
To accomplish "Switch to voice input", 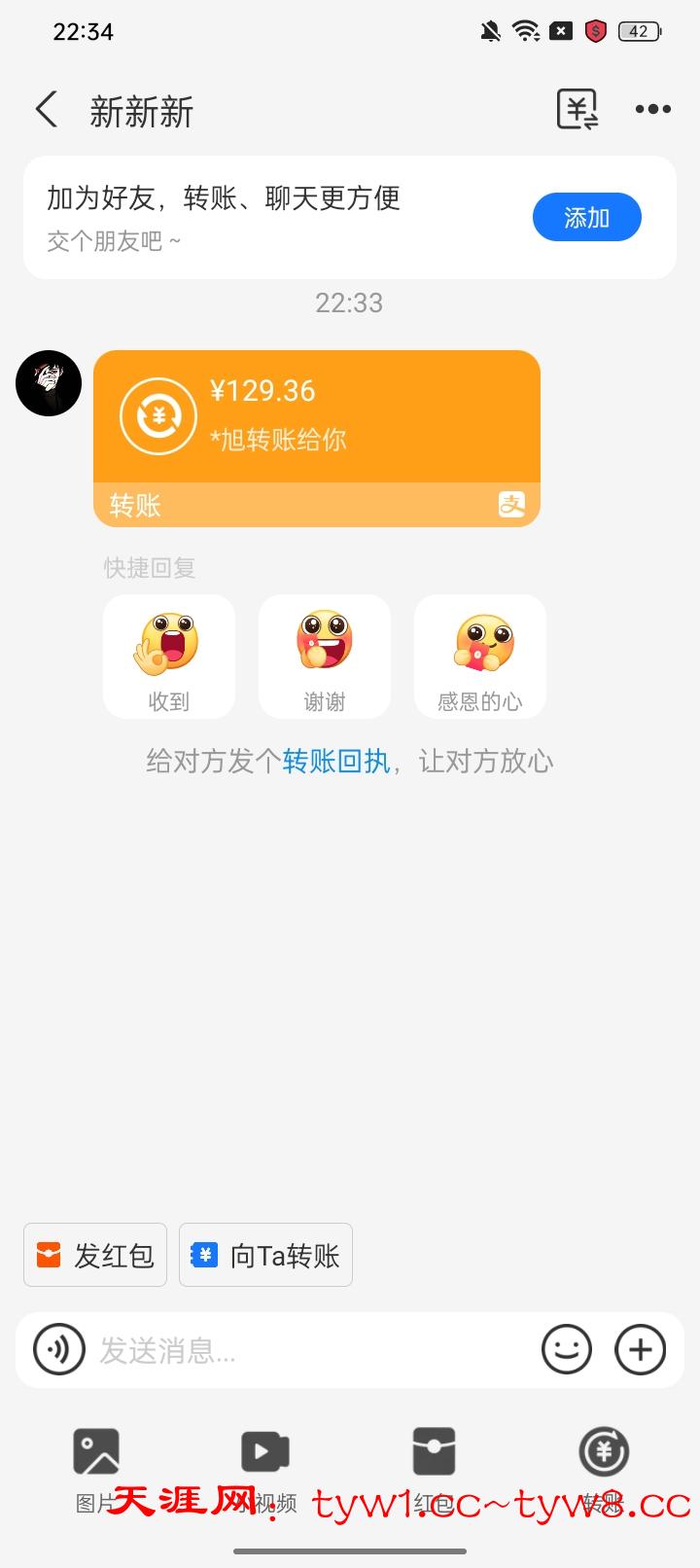I will [59, 1349].
